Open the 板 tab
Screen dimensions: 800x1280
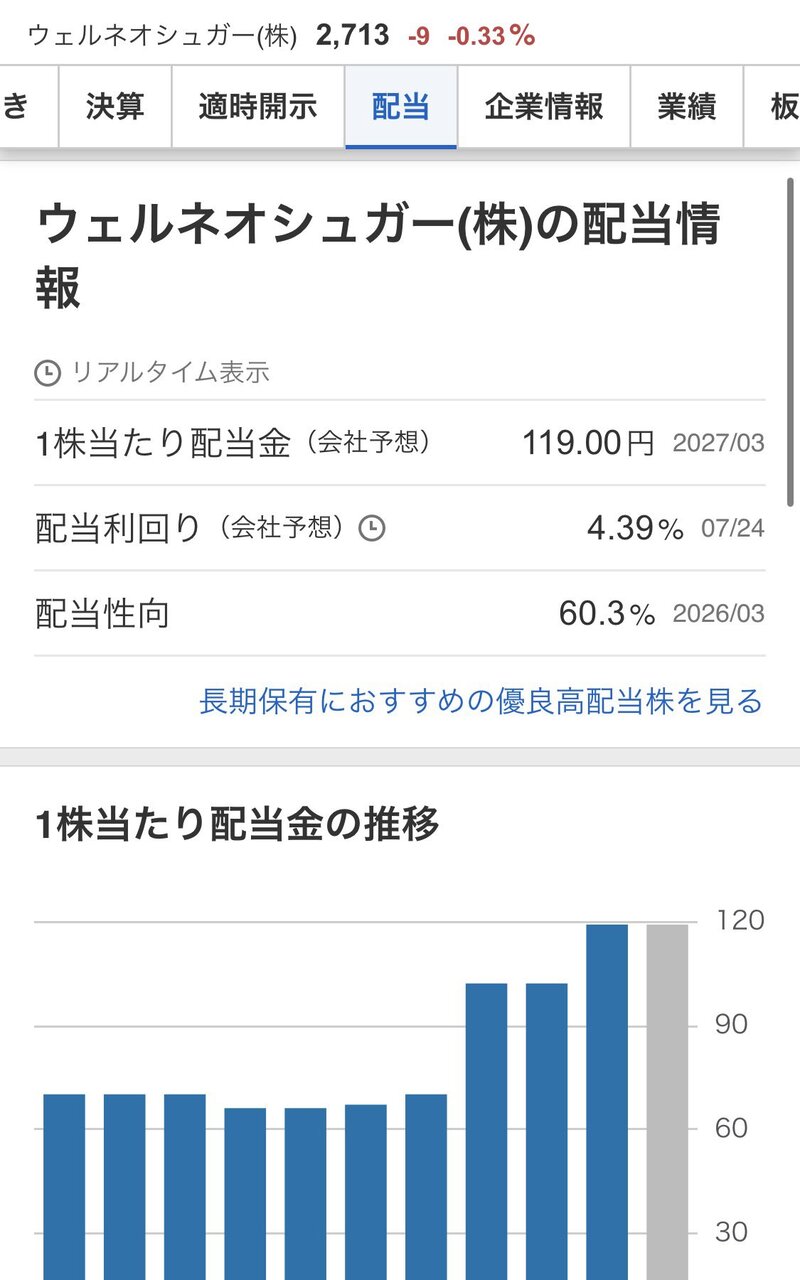click(773, 107)
